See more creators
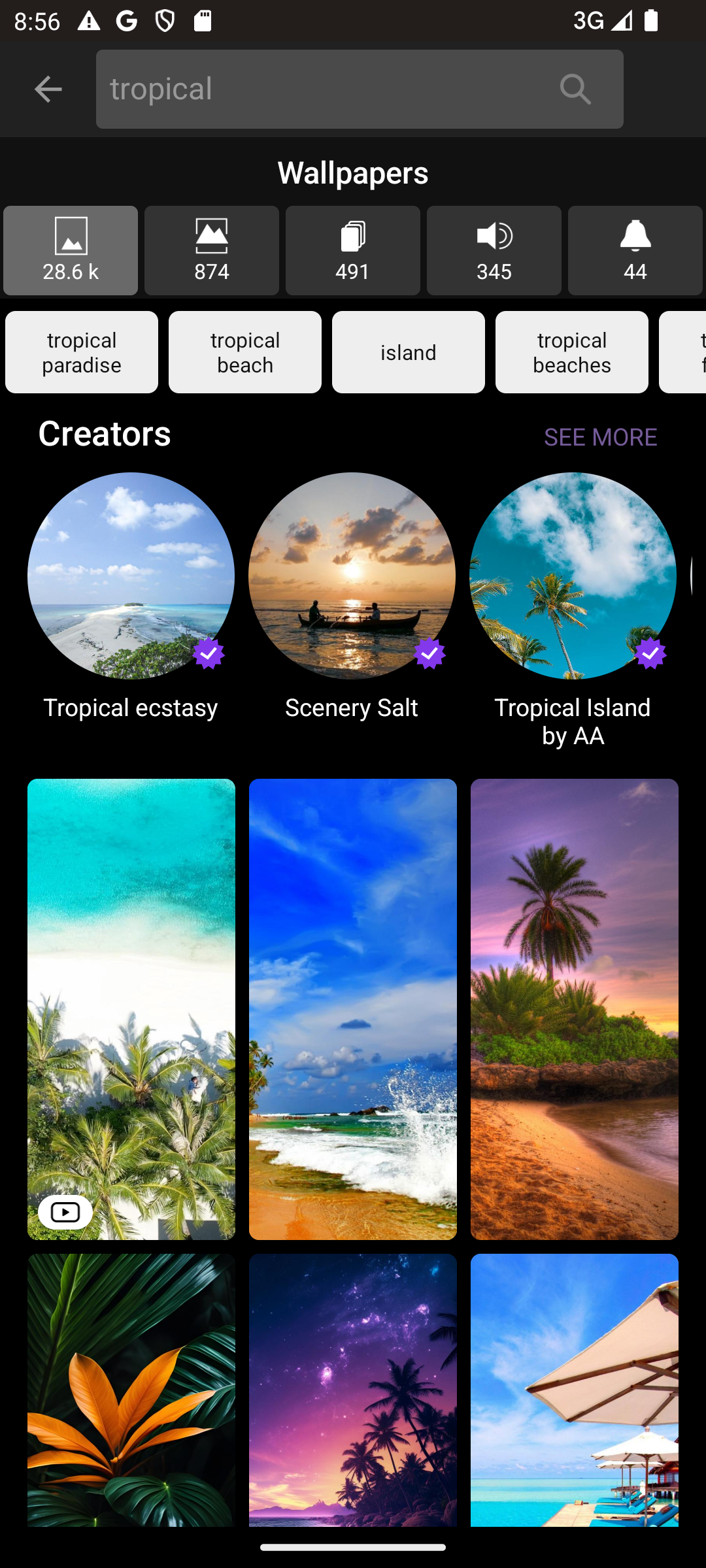 601,437
